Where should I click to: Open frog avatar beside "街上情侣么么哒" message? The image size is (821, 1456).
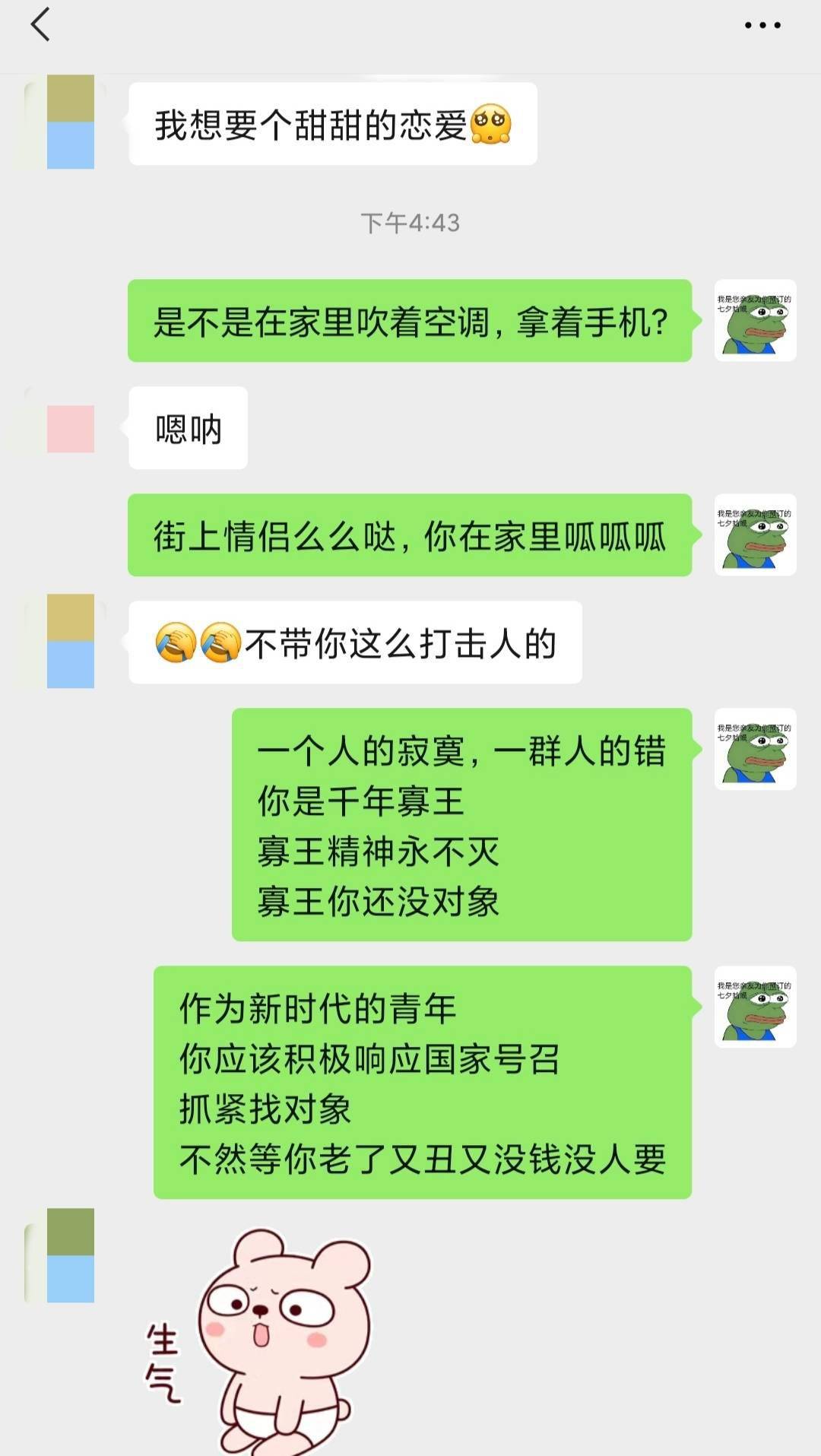(x=755, y=535)
